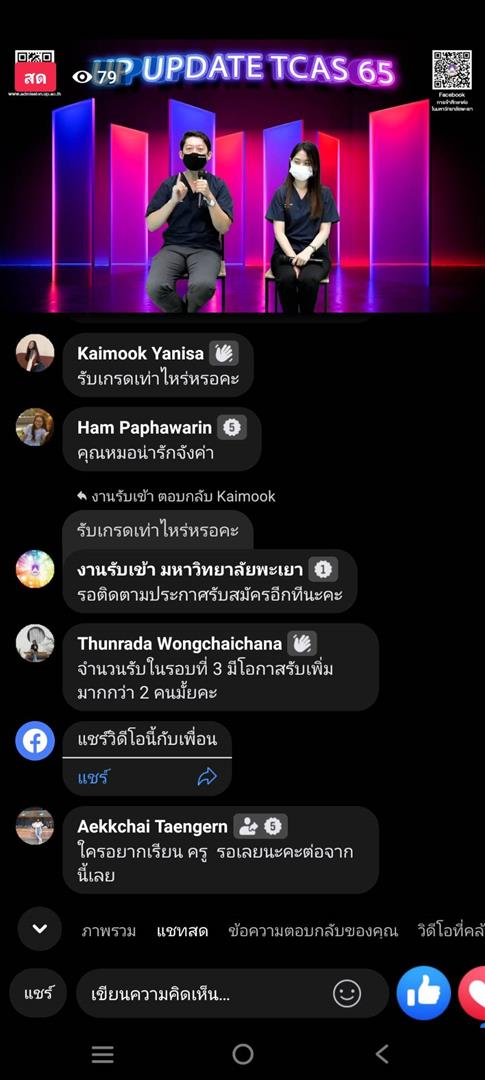Open the emoji picker in comment box
This screenshot has height=1080, width=485.
(x=347, y=993)
